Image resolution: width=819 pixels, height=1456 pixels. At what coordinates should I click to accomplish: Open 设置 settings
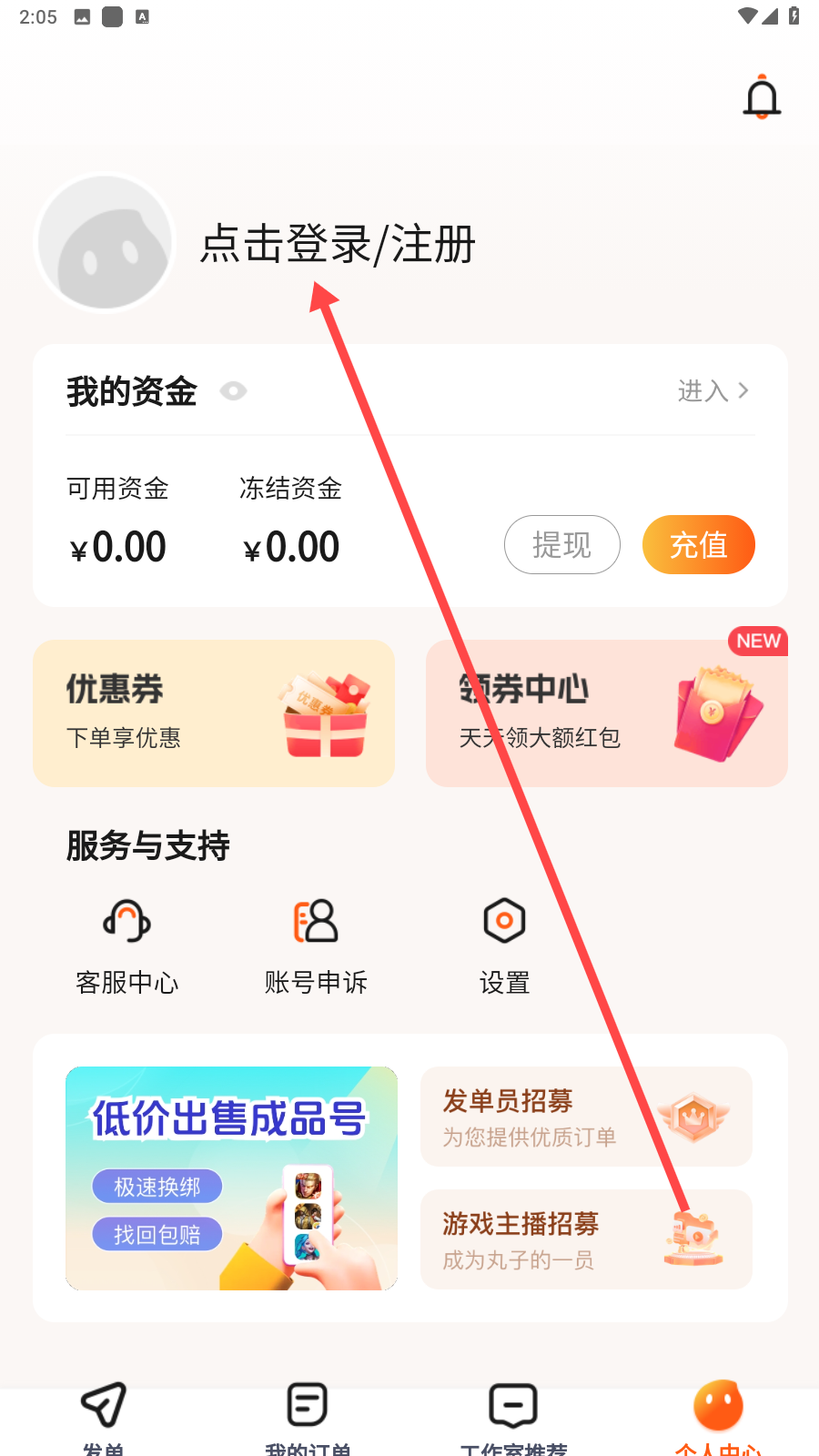pos(505,946)
